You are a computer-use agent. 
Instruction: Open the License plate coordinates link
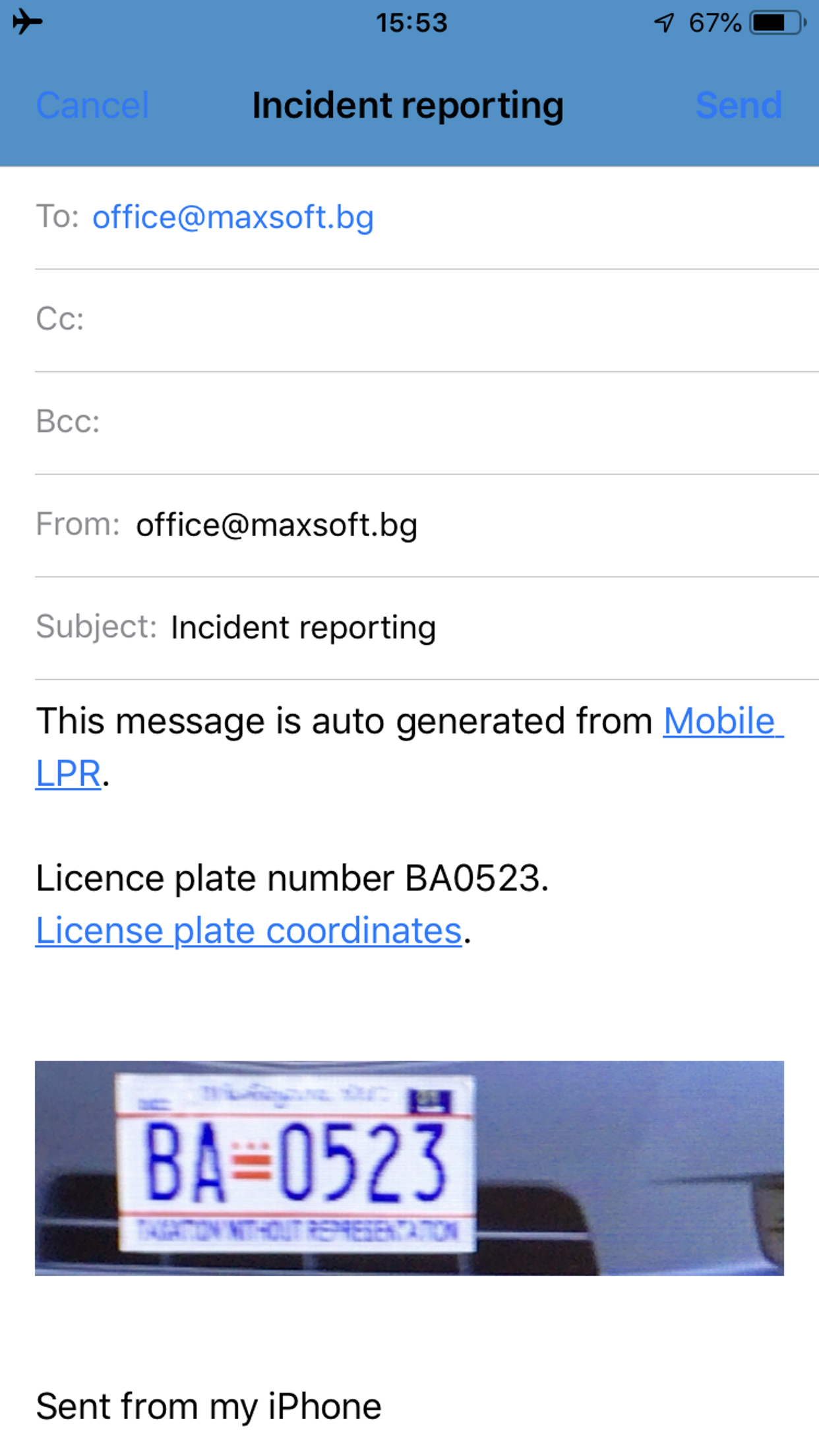(249, 930)
